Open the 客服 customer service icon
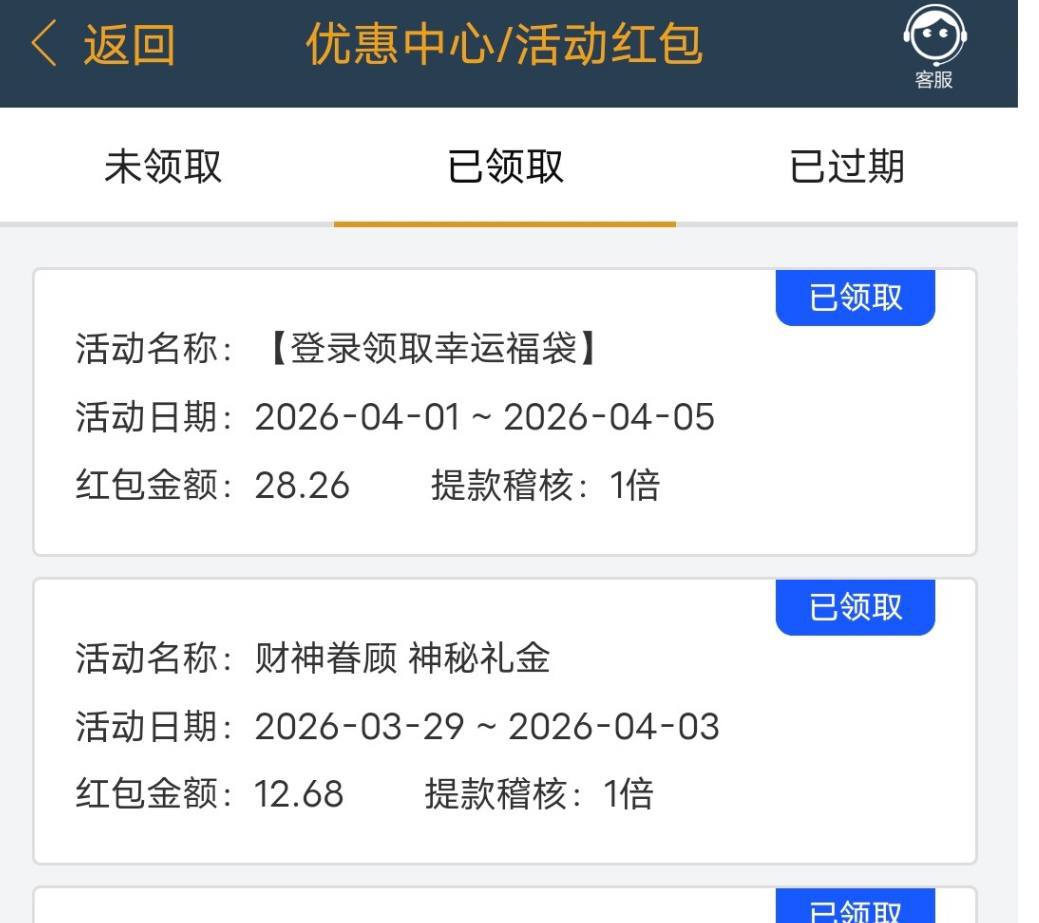 coord(934,48)
